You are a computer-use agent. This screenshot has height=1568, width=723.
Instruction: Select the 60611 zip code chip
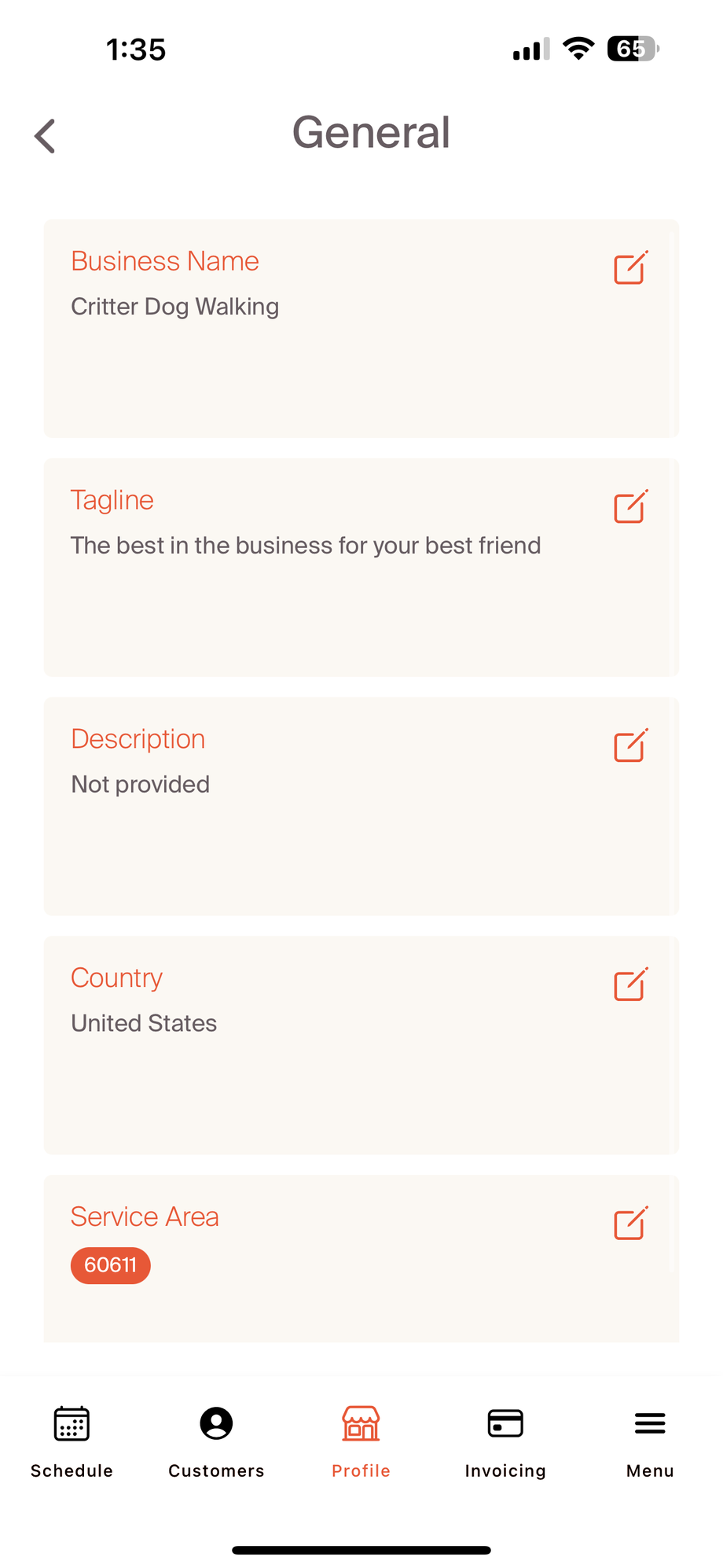[111, 1265]
